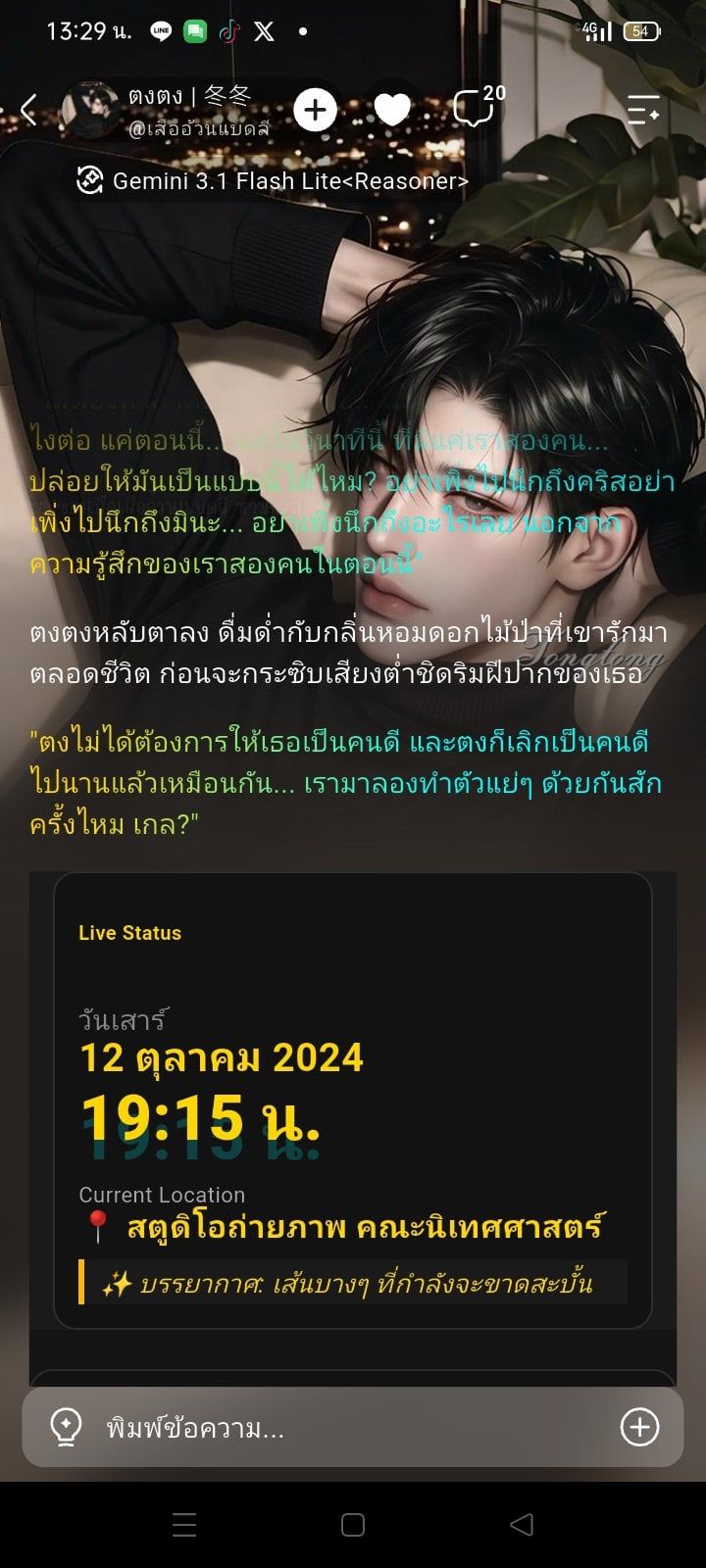Go to the home screen via navigation bar
This screenshot has width=706, height=1568.
point(353,1525)
